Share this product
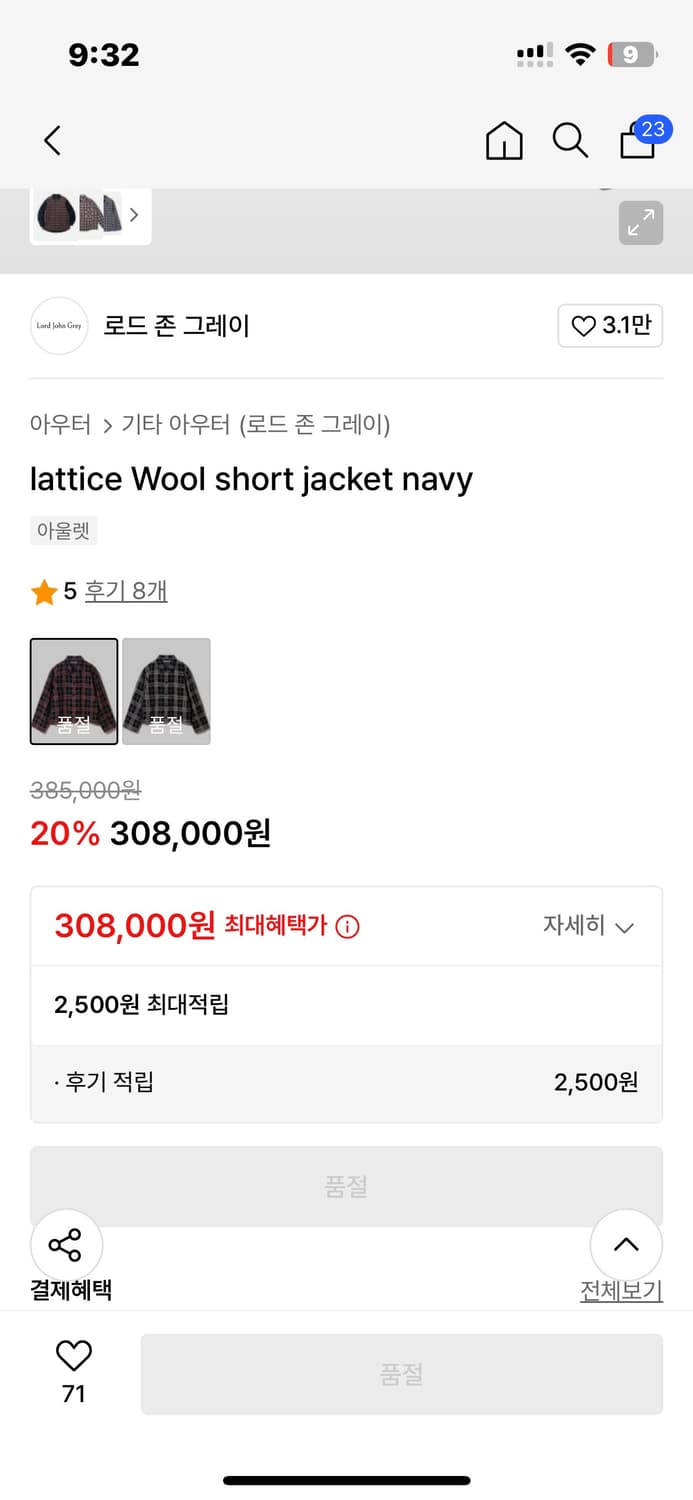693x1500 pixels. 66,1245
